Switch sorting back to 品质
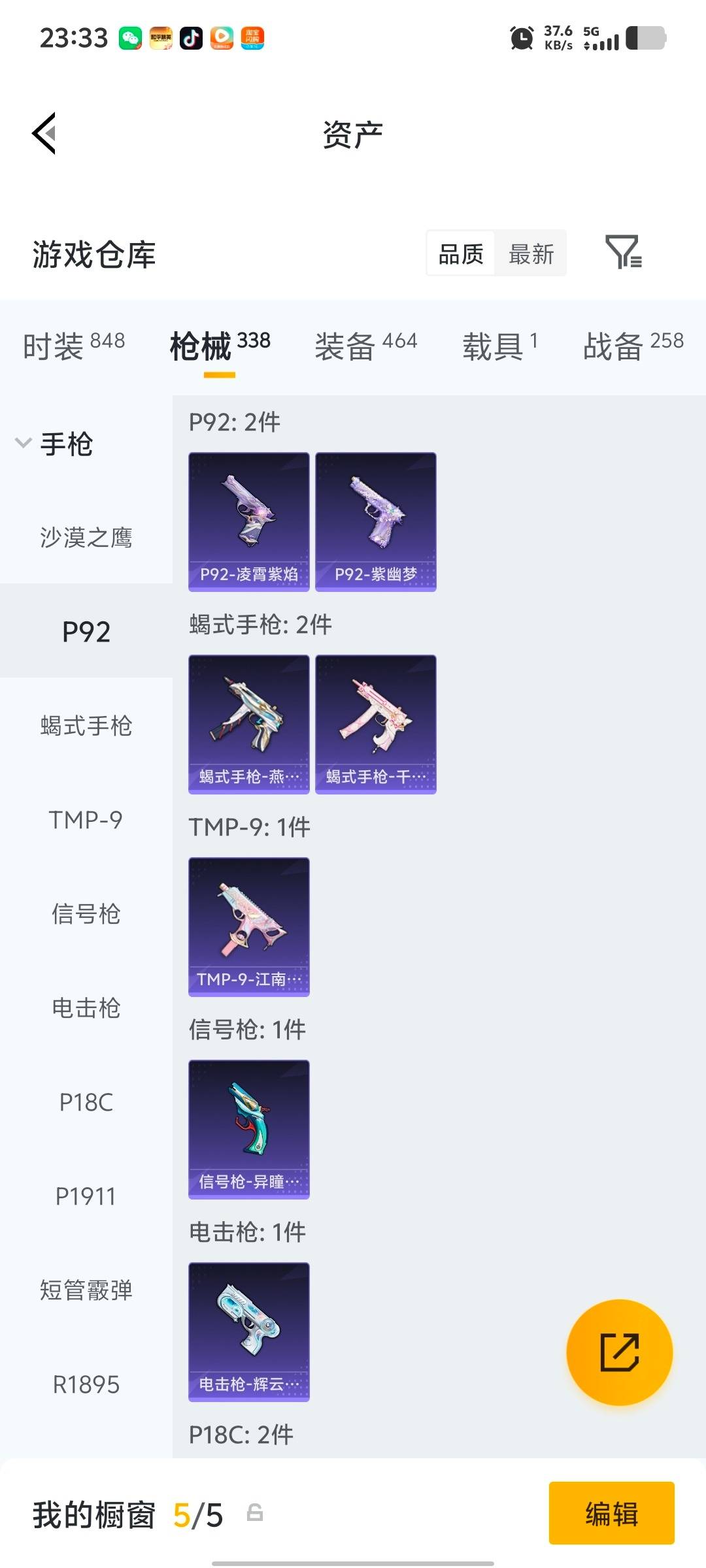The image size is (706, 1568). (460, 253)
